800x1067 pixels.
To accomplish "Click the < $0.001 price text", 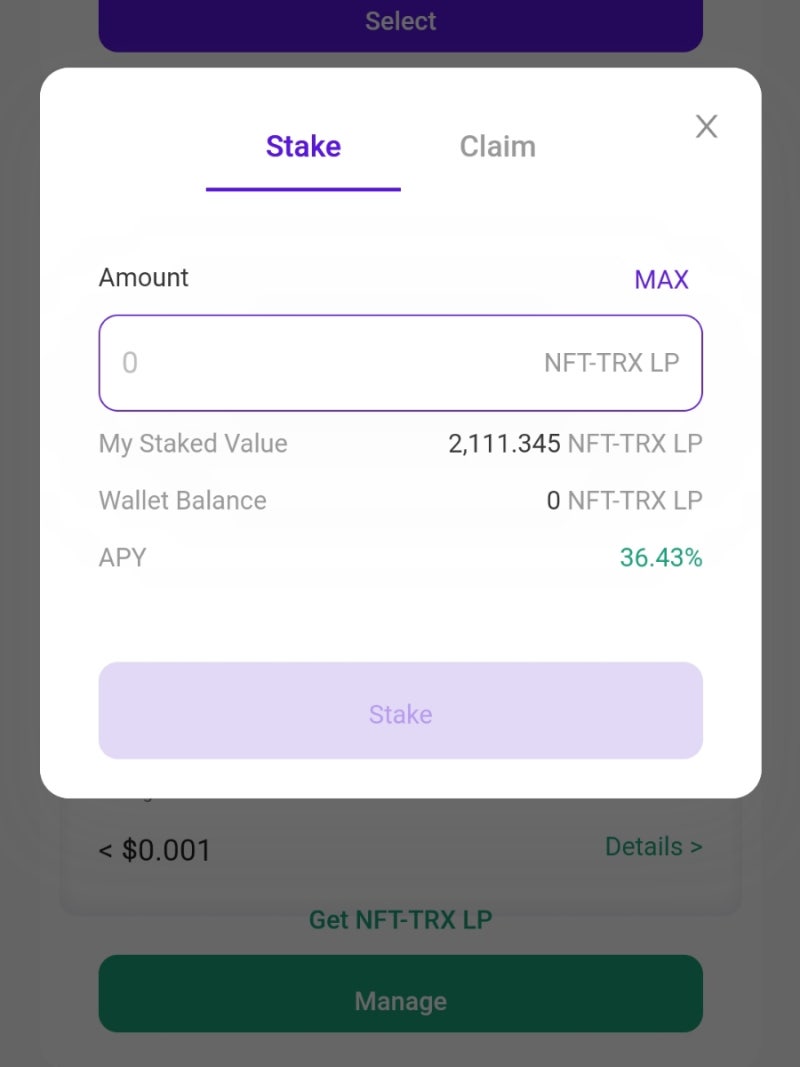I will [x=155, y=850].
